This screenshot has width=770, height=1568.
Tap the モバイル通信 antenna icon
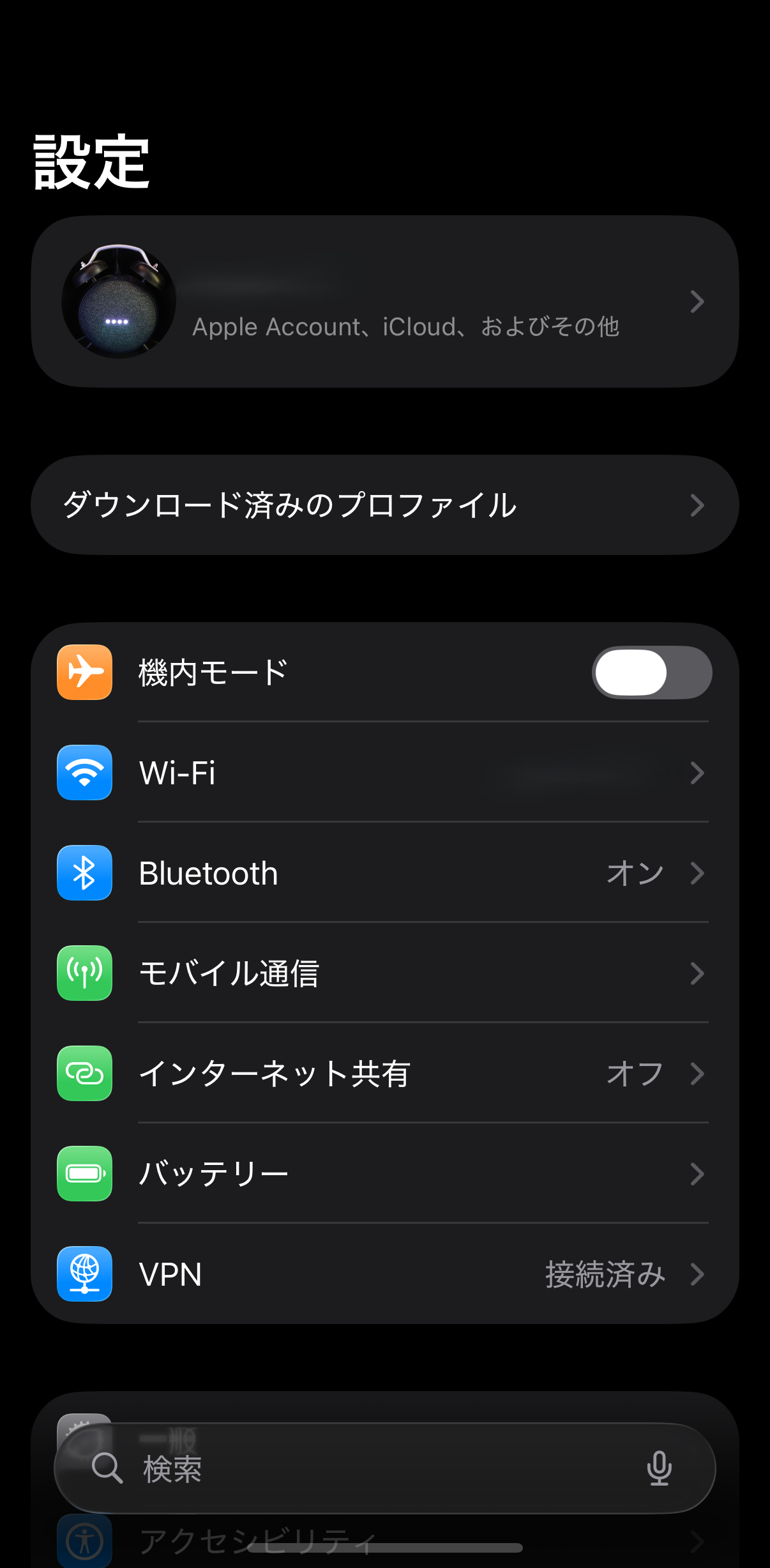click(84, 973)
